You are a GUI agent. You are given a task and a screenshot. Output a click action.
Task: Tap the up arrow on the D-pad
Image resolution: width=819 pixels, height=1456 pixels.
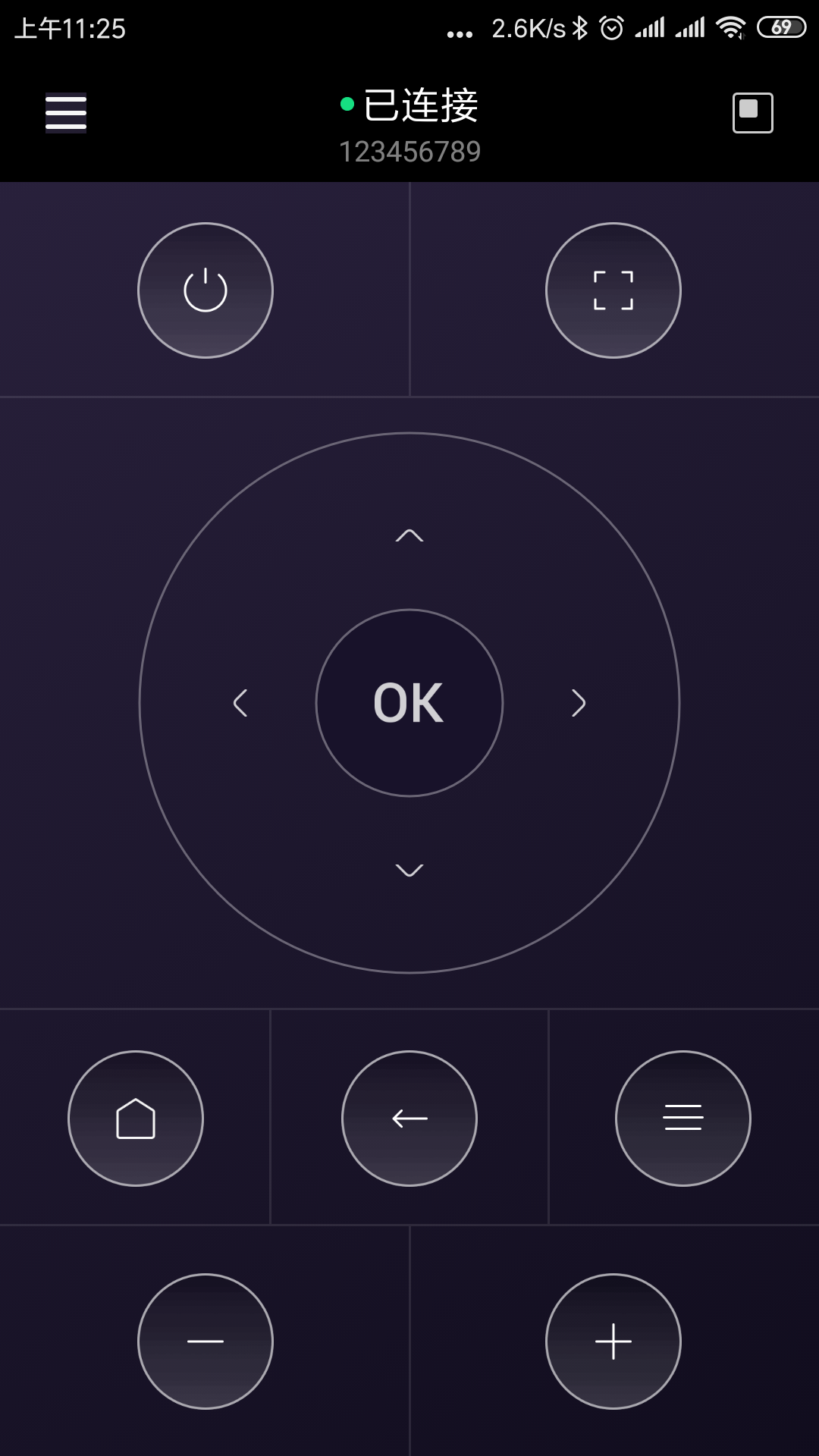(409, 535)
